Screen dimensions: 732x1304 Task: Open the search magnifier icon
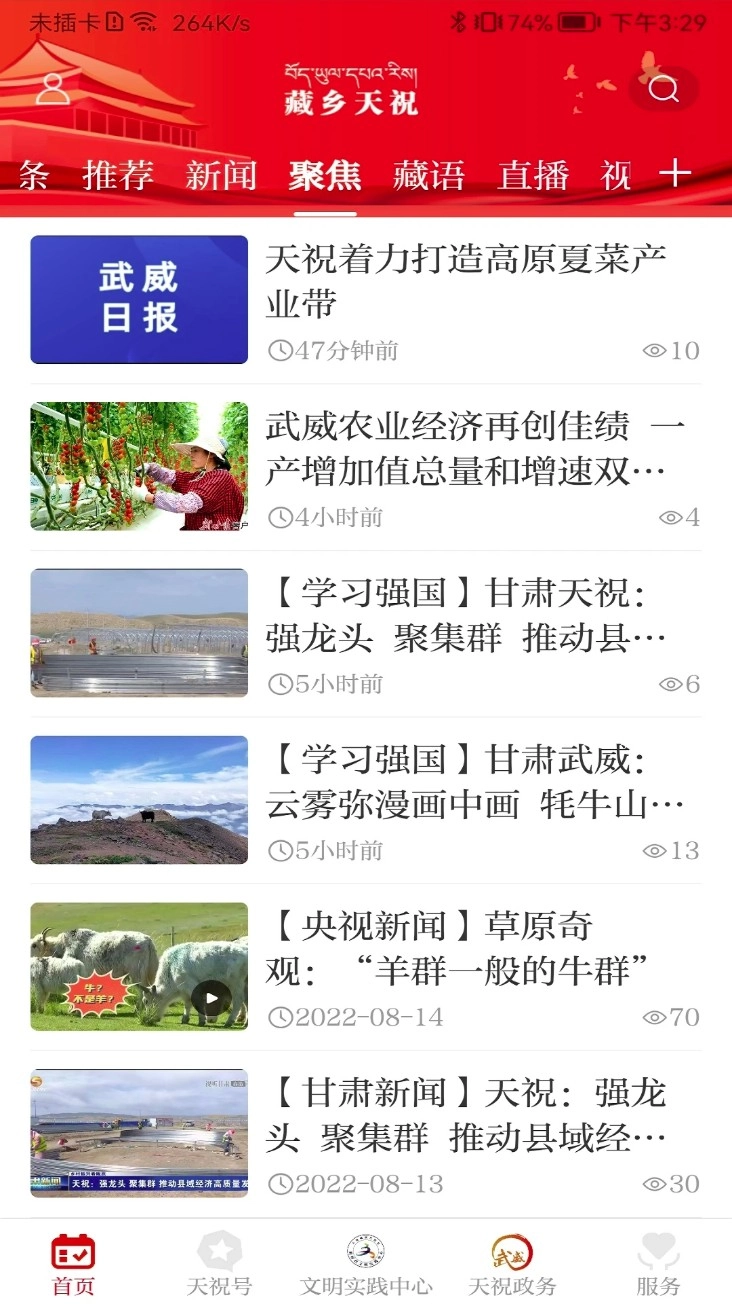click(663, 88)
